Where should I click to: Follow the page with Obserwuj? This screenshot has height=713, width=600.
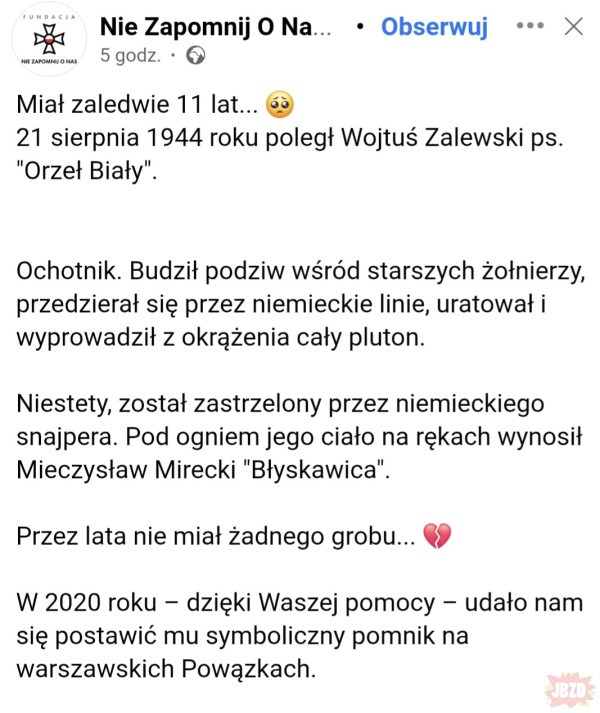[x=434, y=27]
